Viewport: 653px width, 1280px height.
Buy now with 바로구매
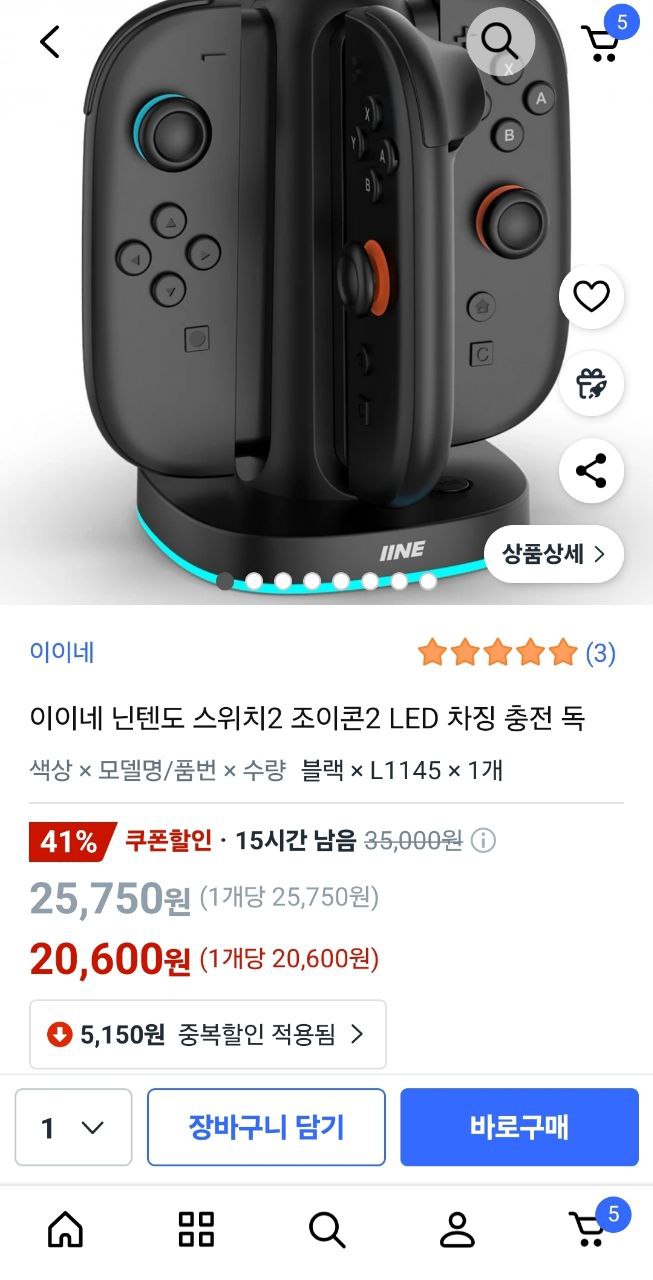coord(519,1127)
